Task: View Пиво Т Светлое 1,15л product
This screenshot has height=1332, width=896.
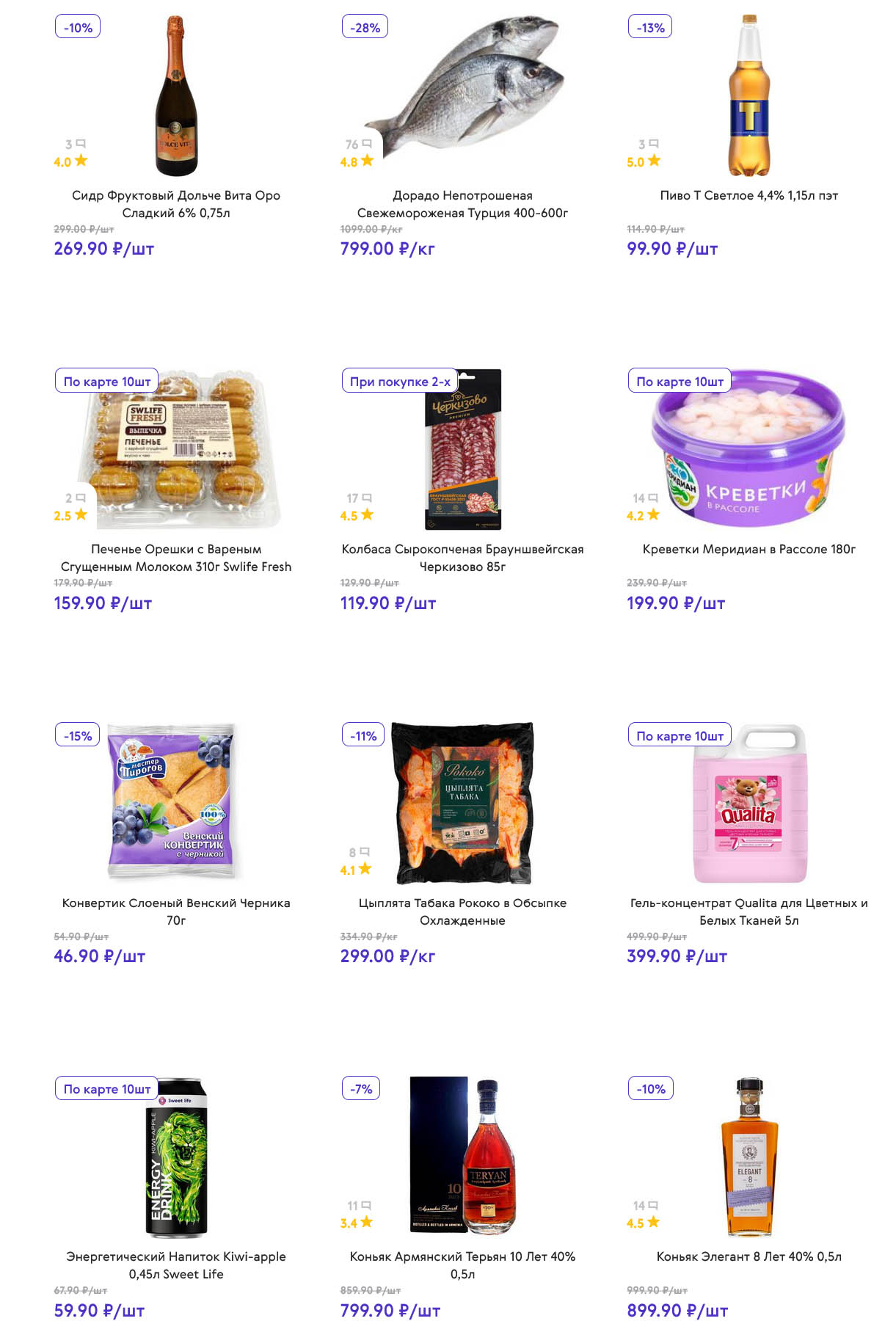Action: click(749, 195)
